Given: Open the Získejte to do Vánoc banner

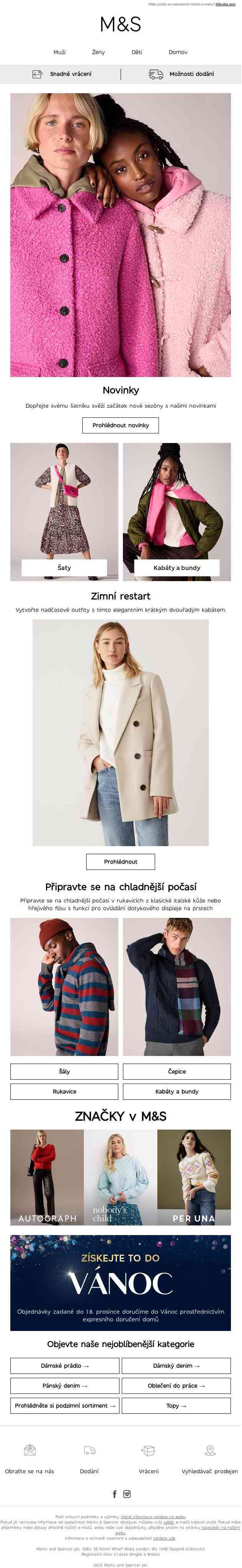Looking at the screenshot, I should coord(120,1283).
